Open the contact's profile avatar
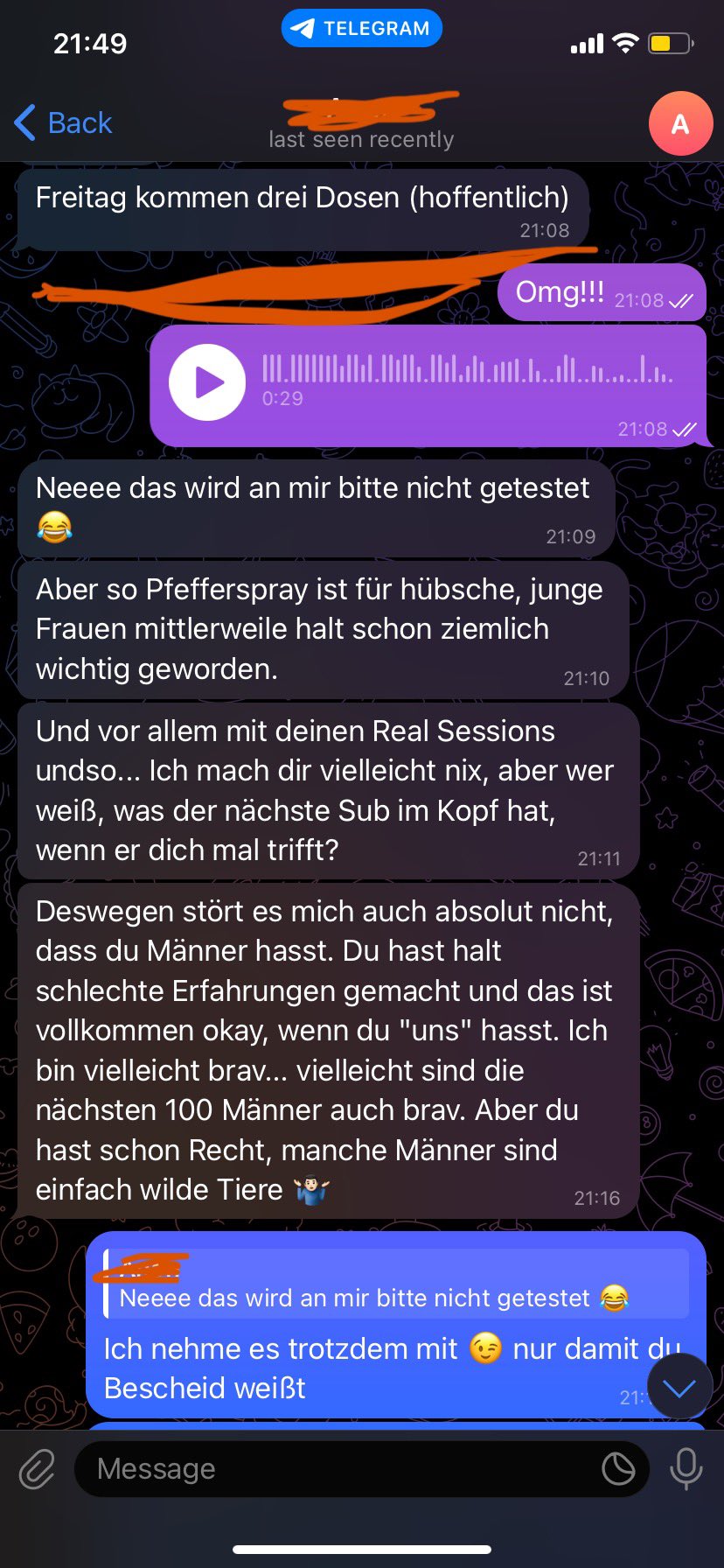This screenshot has height=1568, width=724. pyautogui.click(x=680, y=123)
